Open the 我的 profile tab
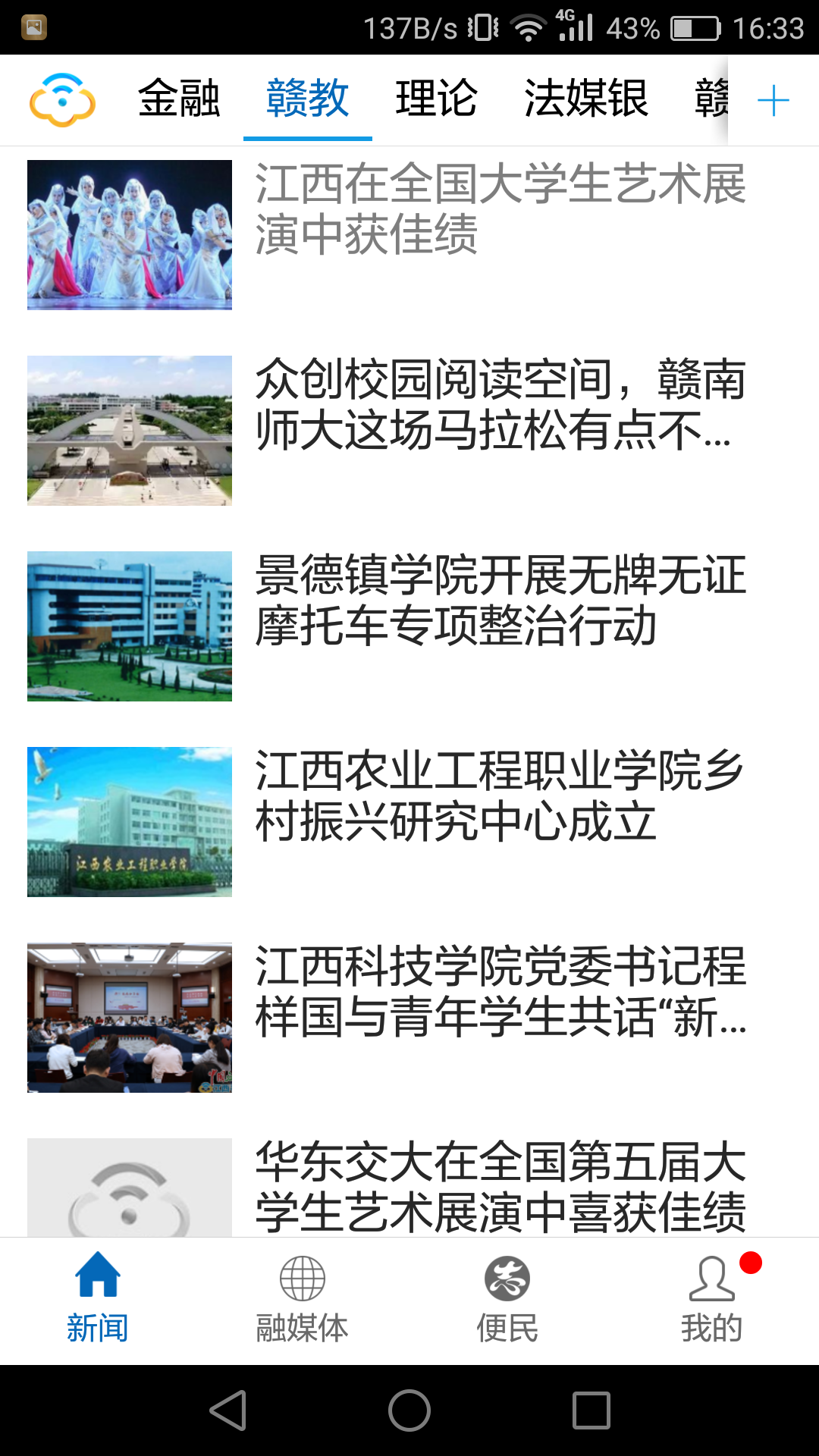The image size is (819, 1456). [711, 1298]
